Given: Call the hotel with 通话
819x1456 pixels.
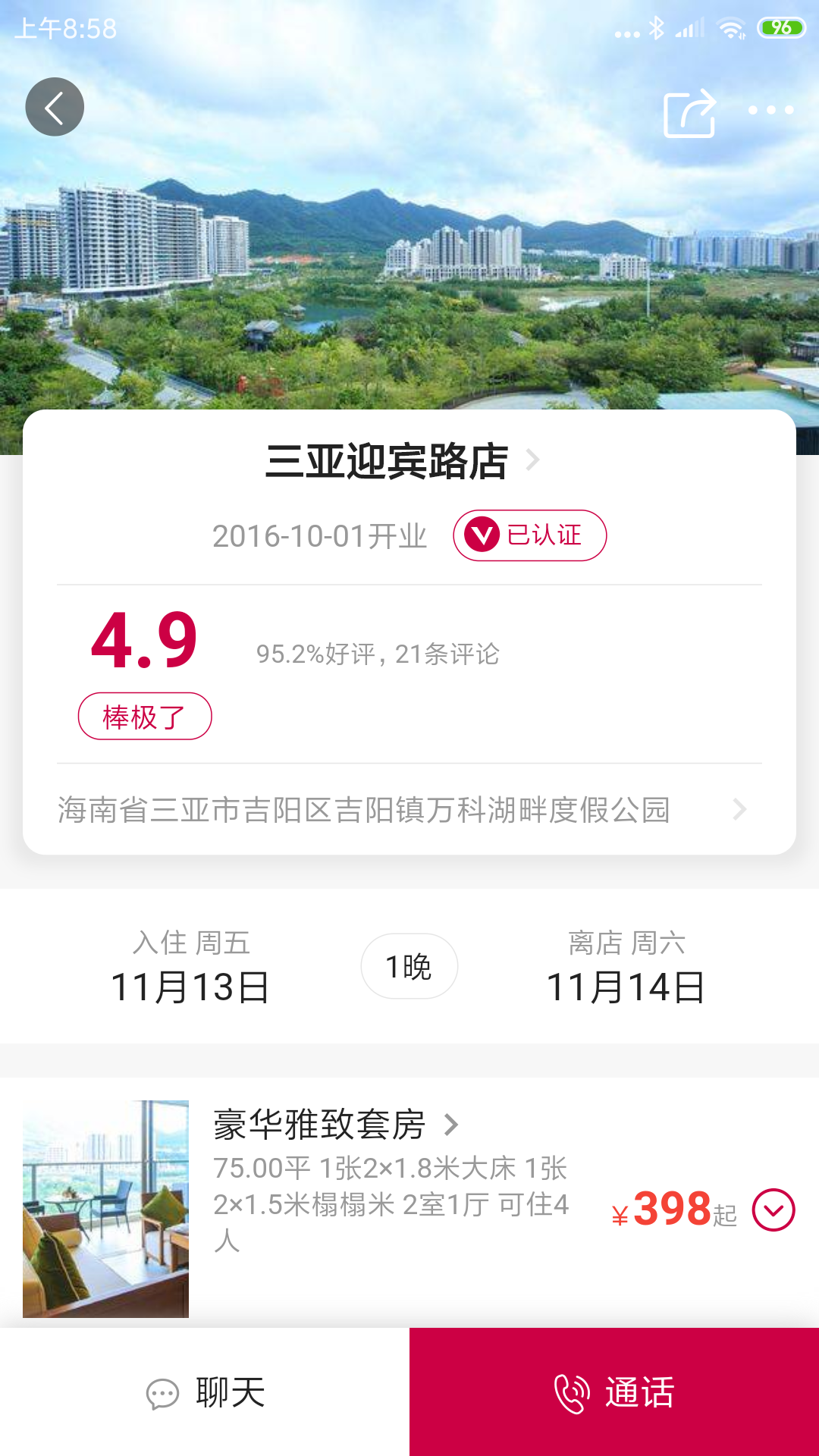Looking at the screenshot, I should [614, 1392].
